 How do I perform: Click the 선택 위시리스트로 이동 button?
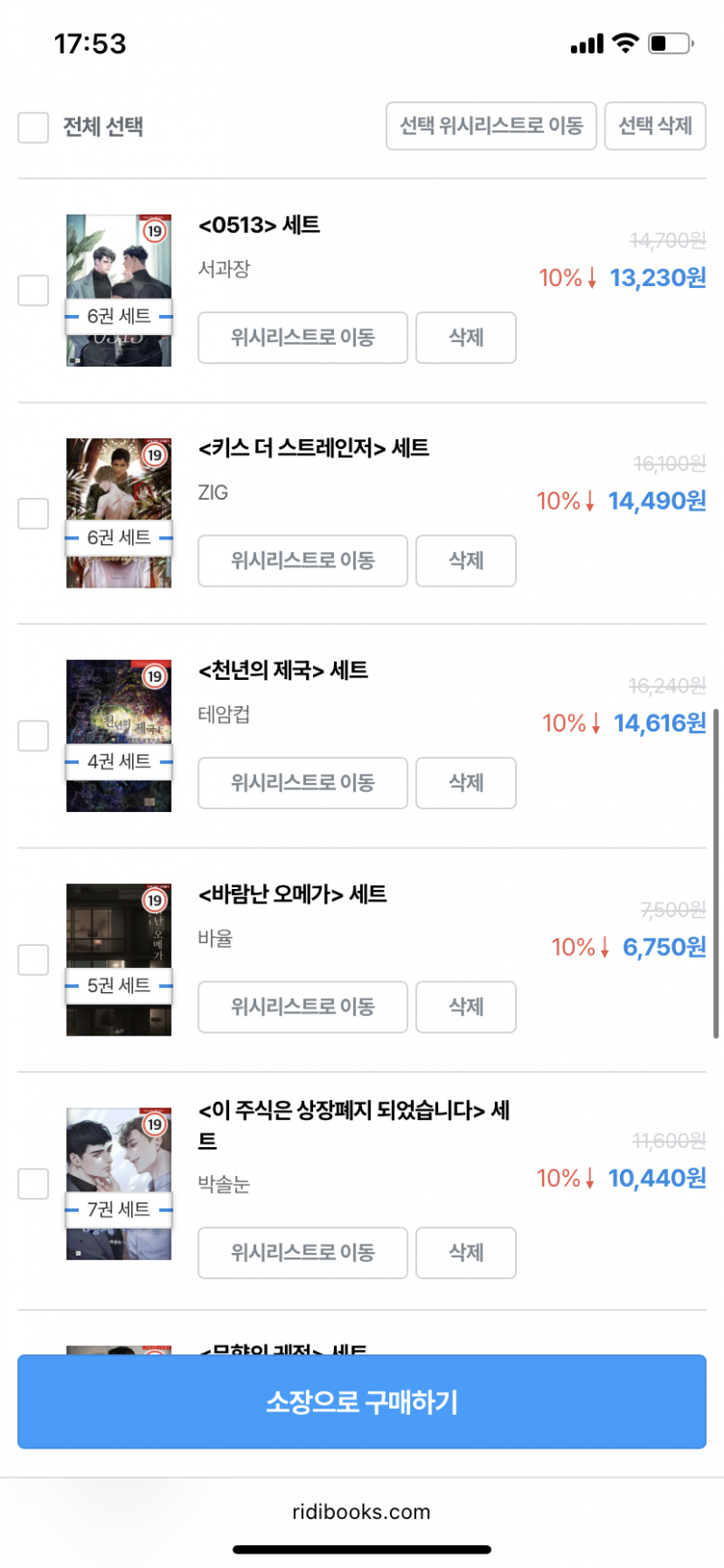pos(491,126)
